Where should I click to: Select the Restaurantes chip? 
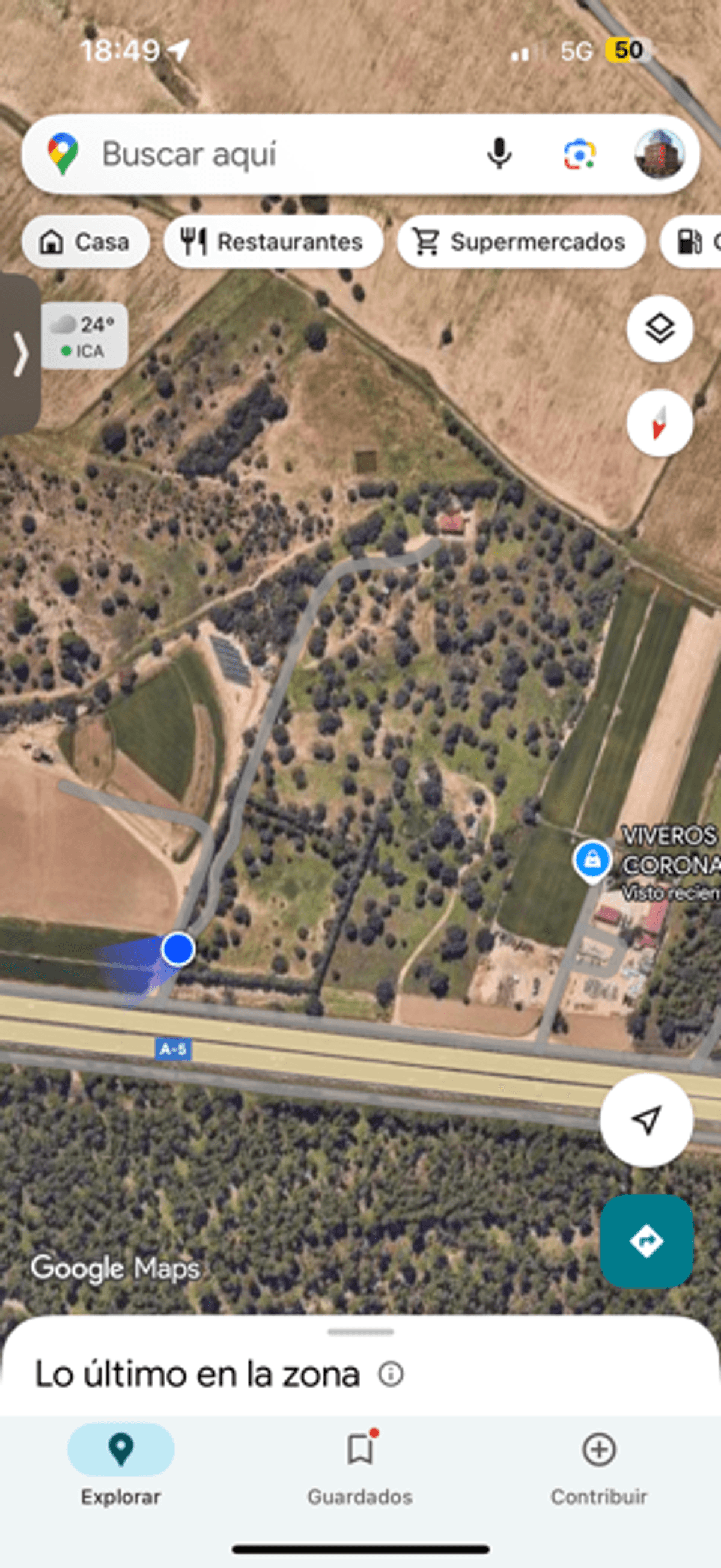click(273, 242)
